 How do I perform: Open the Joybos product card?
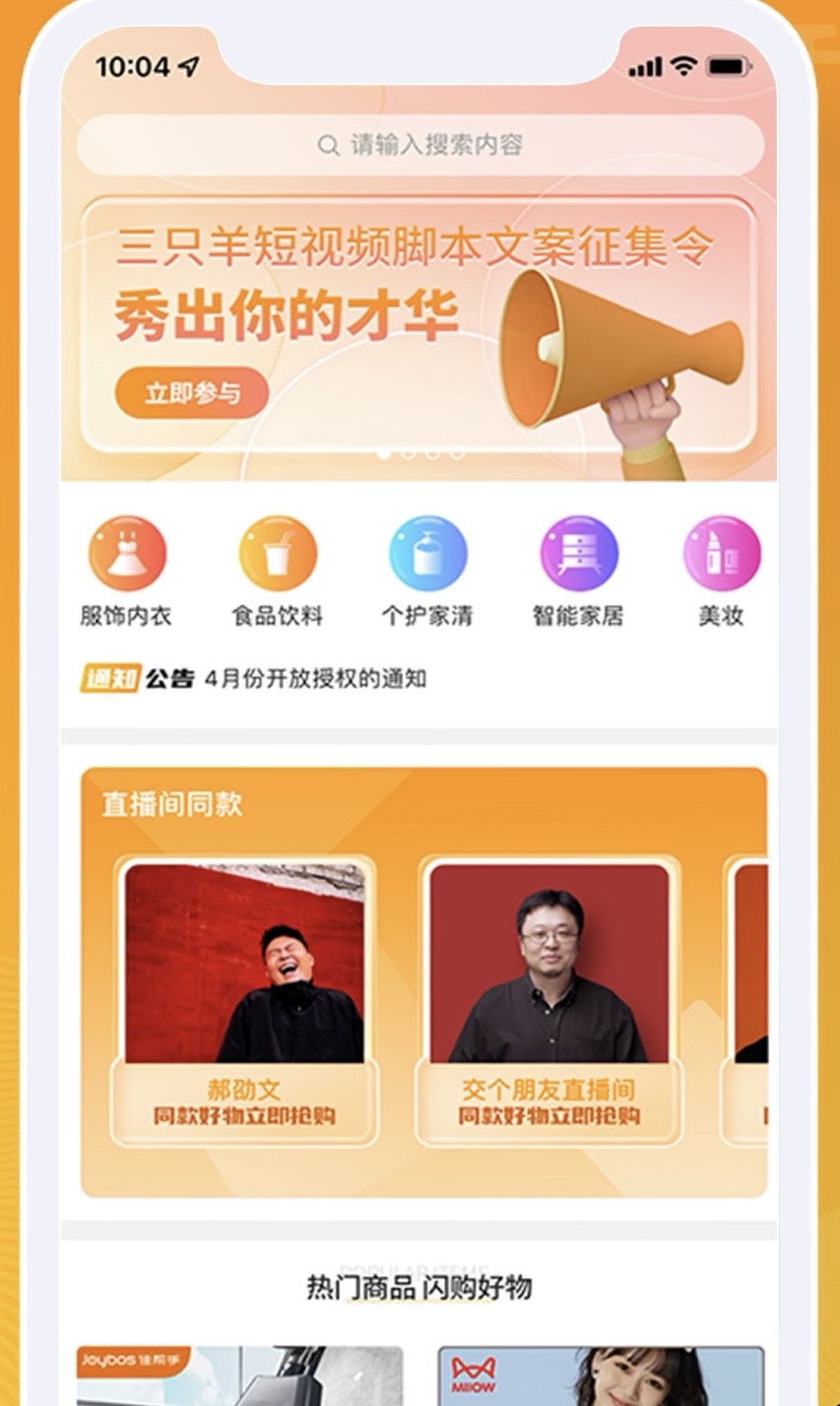pyautogui.click(x=239, y=1375)
